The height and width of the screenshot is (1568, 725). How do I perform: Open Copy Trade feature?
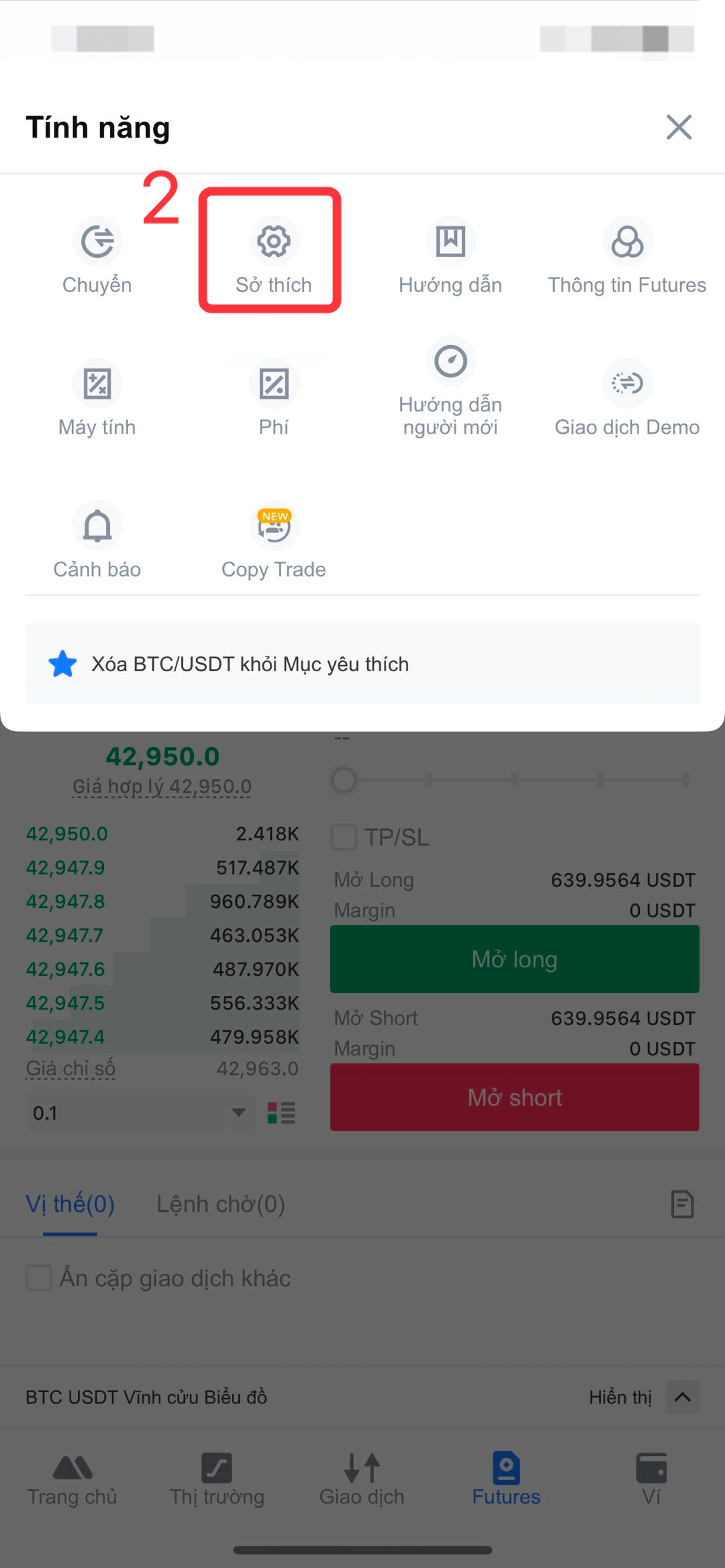point(273,540)
